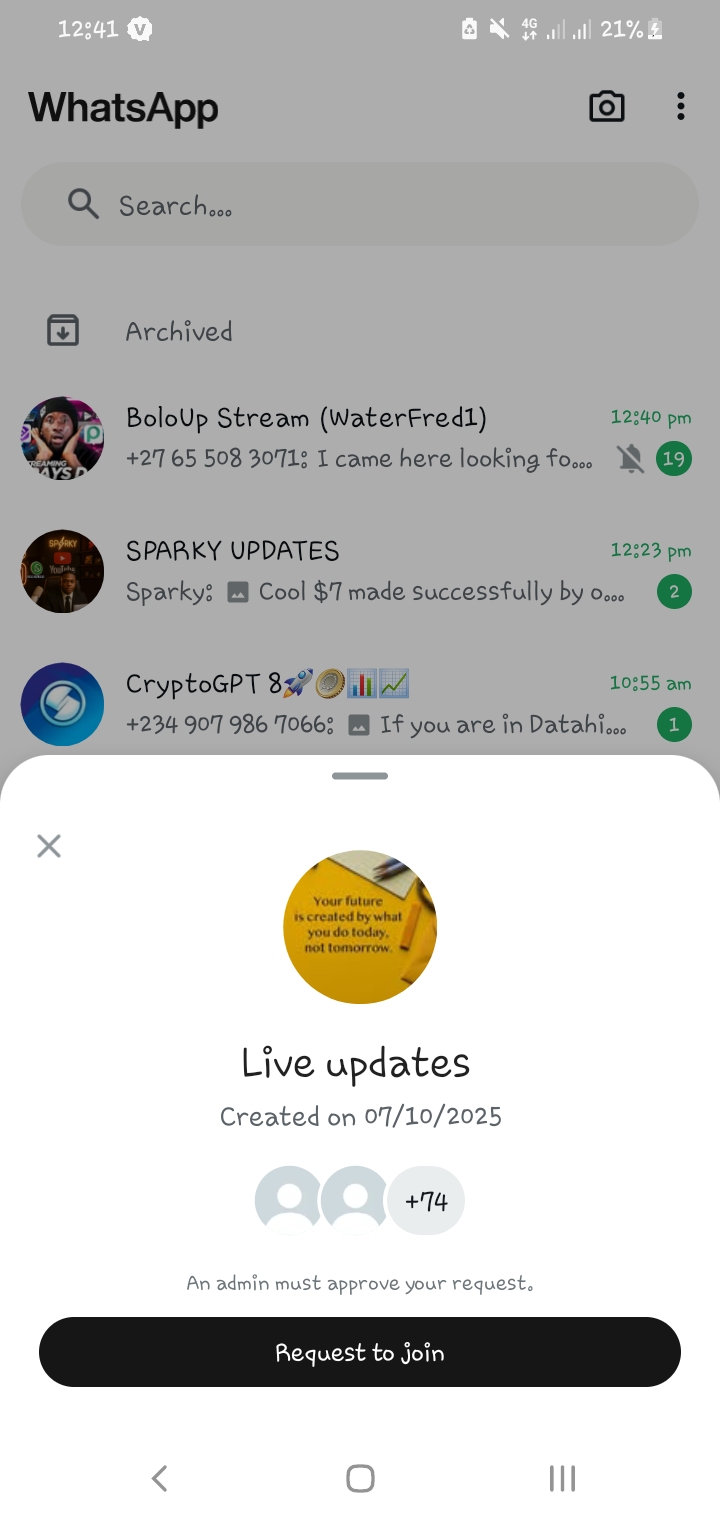Open the Archived chats
Image resolution: width=720 pixels, height=1520 pixels.
(x=178, y=331)
